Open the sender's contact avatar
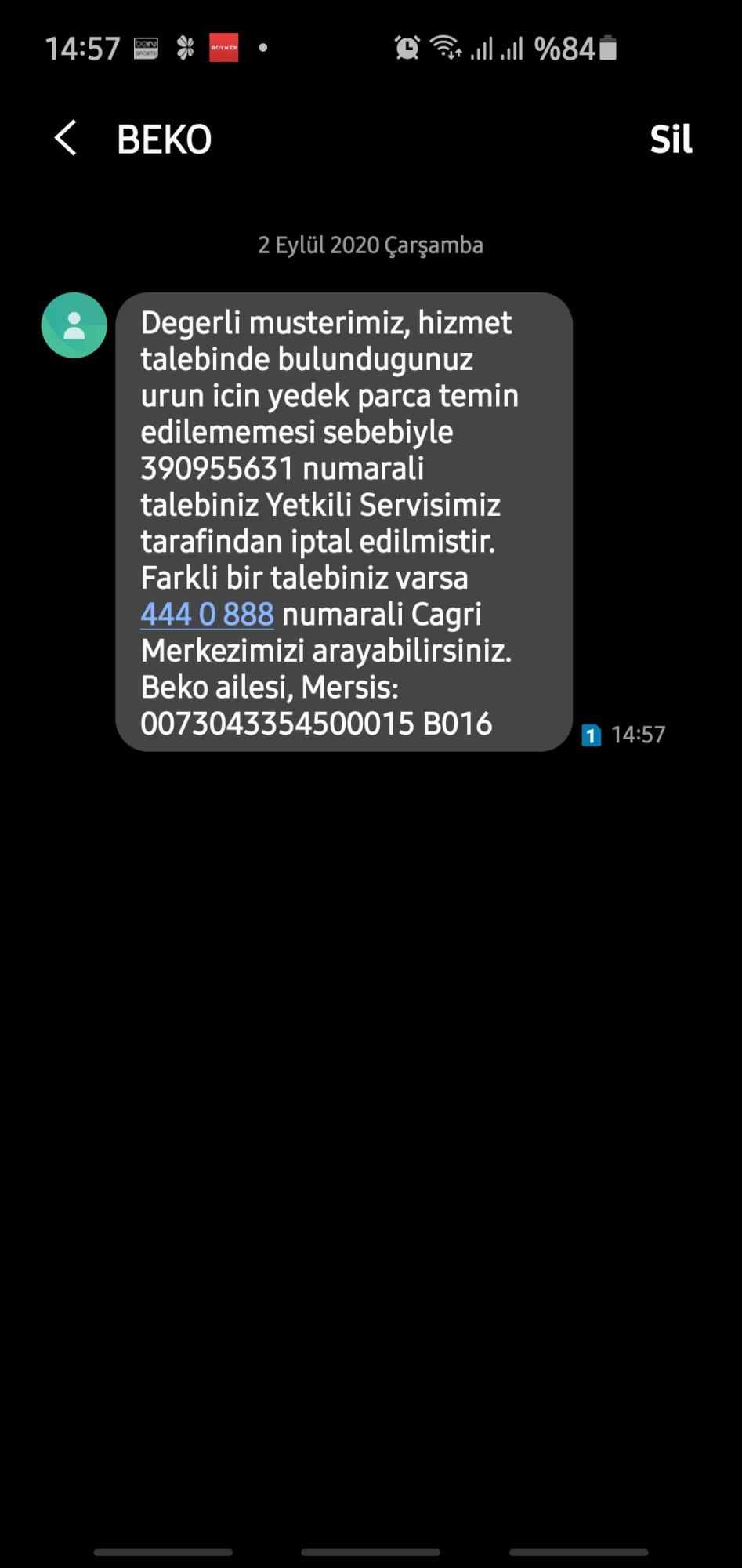The height and width of the screenshot is (1568, 742). pos(74,325)
